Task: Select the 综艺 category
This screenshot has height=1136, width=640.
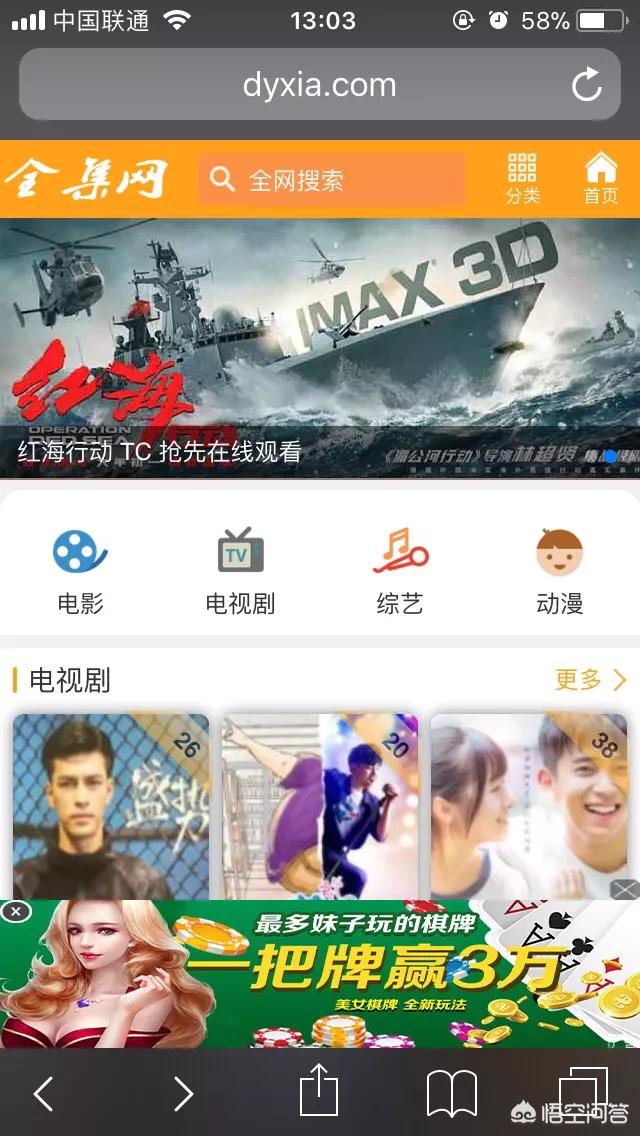Action: (400, 571)
